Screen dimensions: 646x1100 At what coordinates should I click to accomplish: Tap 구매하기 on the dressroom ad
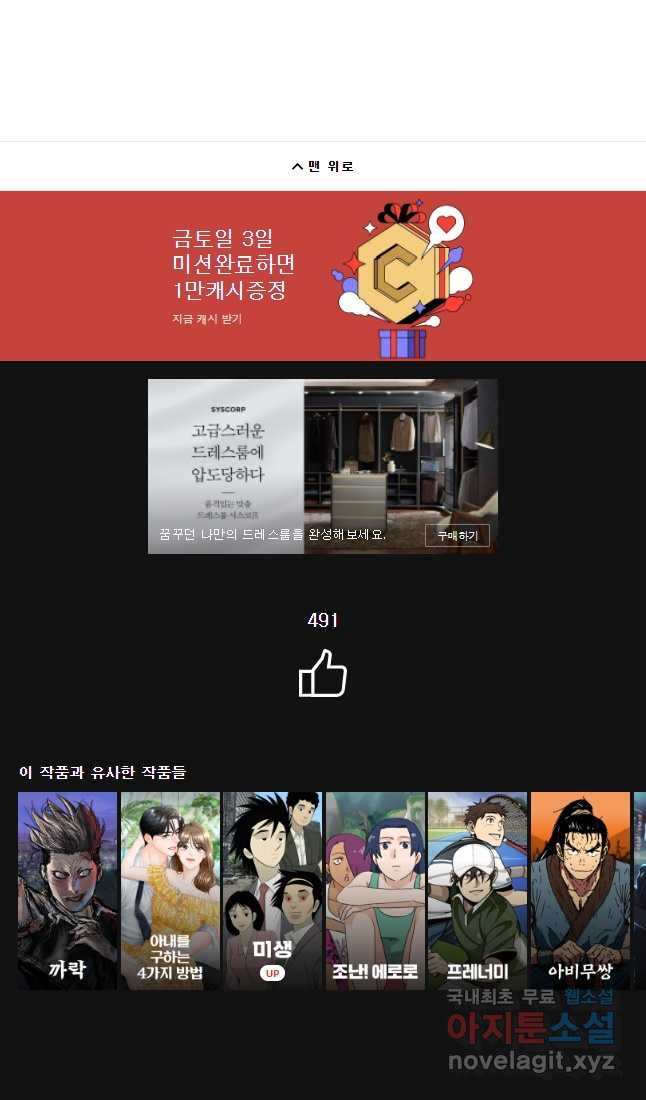click(457, 535)
